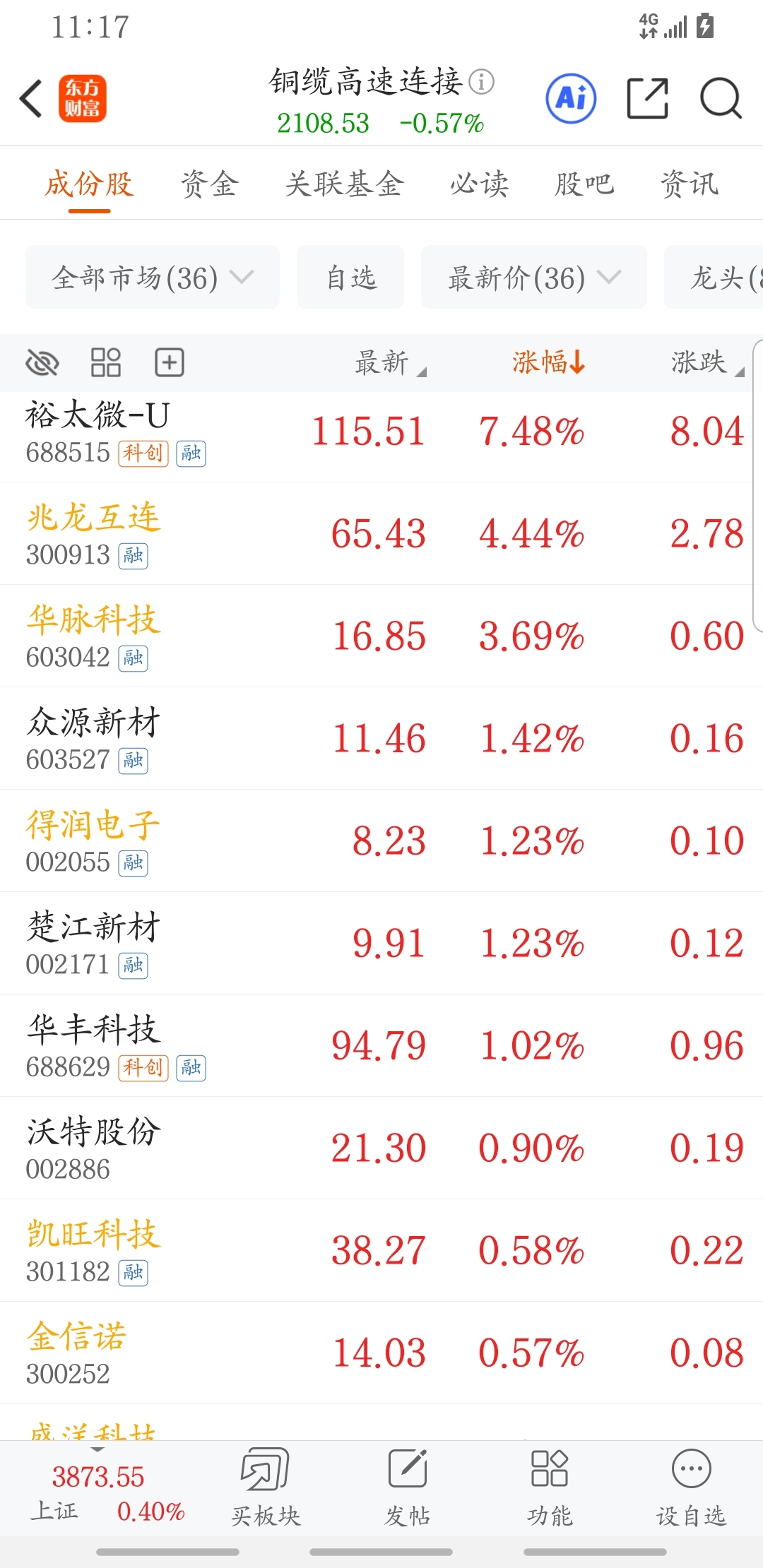Expand the 最新价(36) dropdown
Viewport: 763px width, 1568px height.
tap(534, 277)
